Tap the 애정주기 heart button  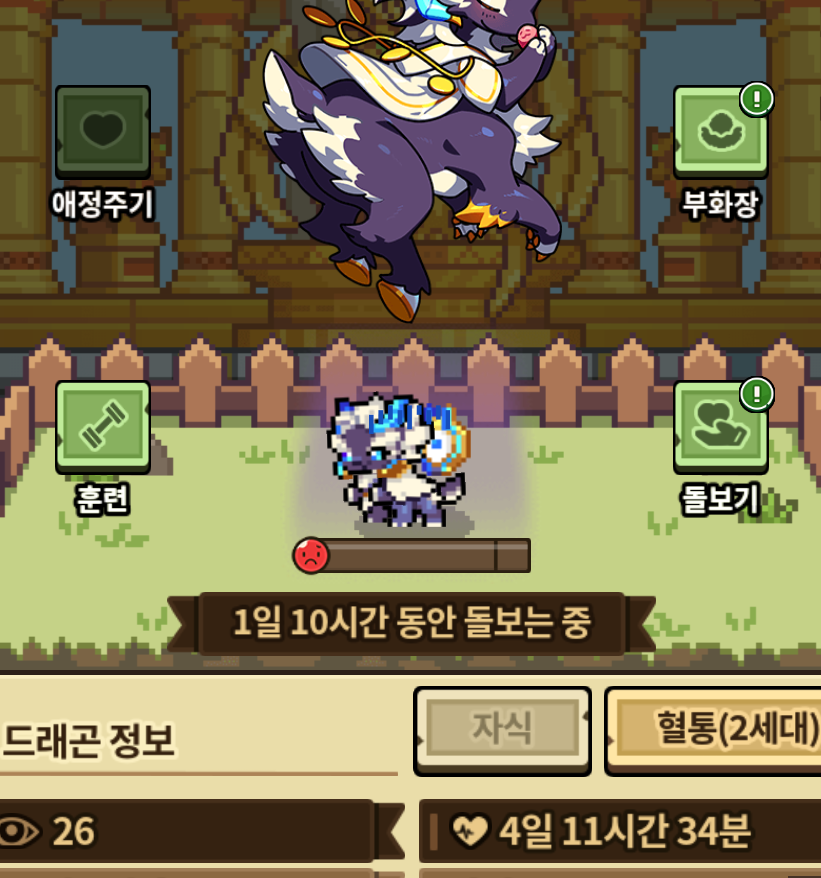(x=102, y=130)
